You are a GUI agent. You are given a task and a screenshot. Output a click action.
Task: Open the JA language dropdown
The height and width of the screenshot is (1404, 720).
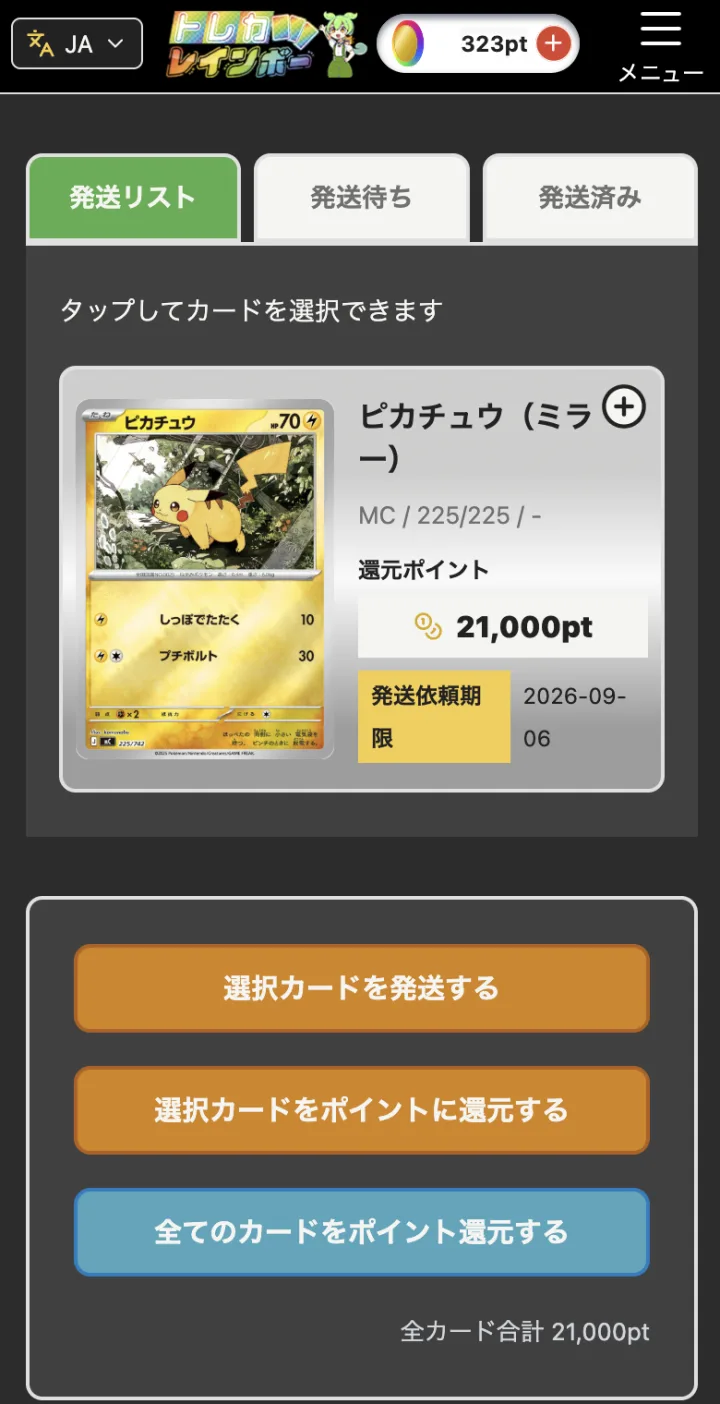point(77,44)
